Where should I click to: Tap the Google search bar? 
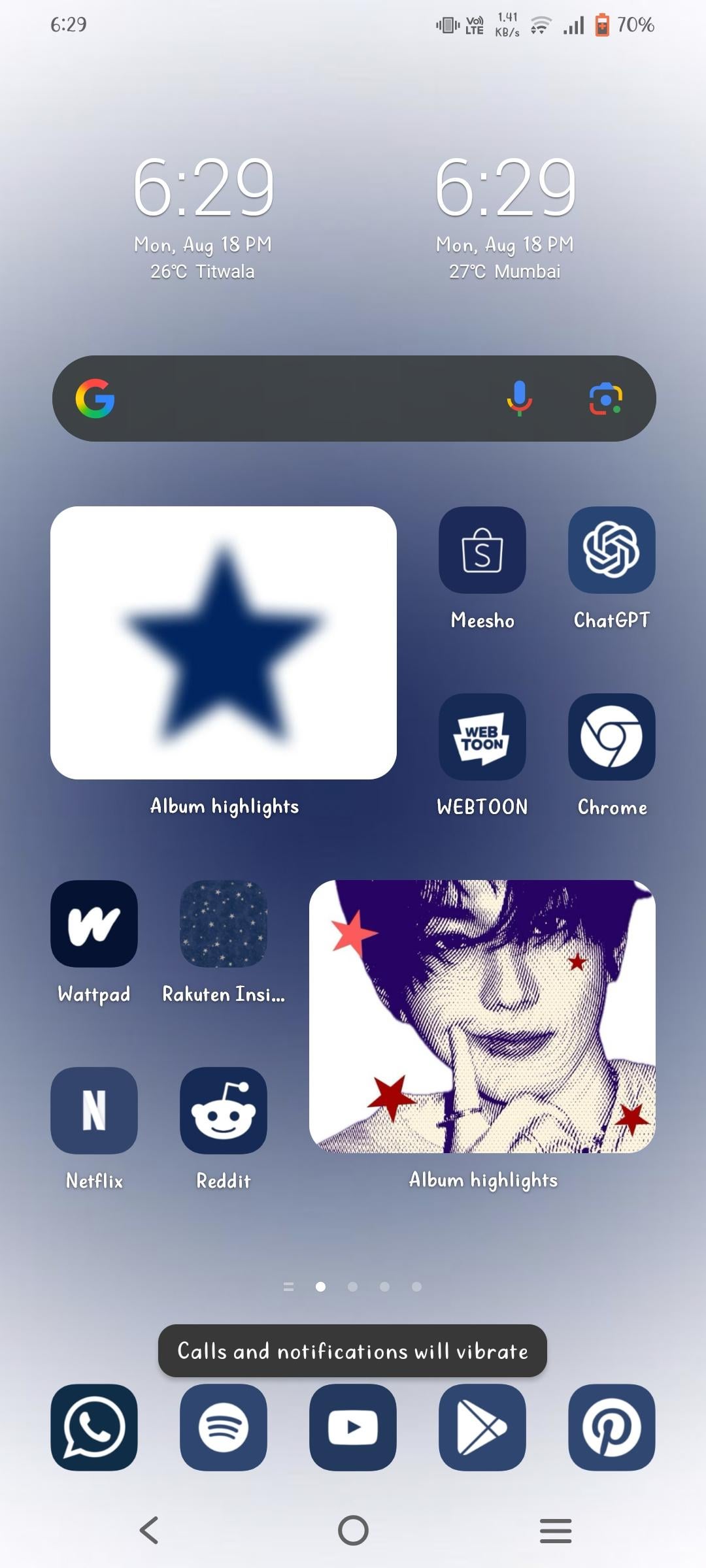click(x=294, y=399)
